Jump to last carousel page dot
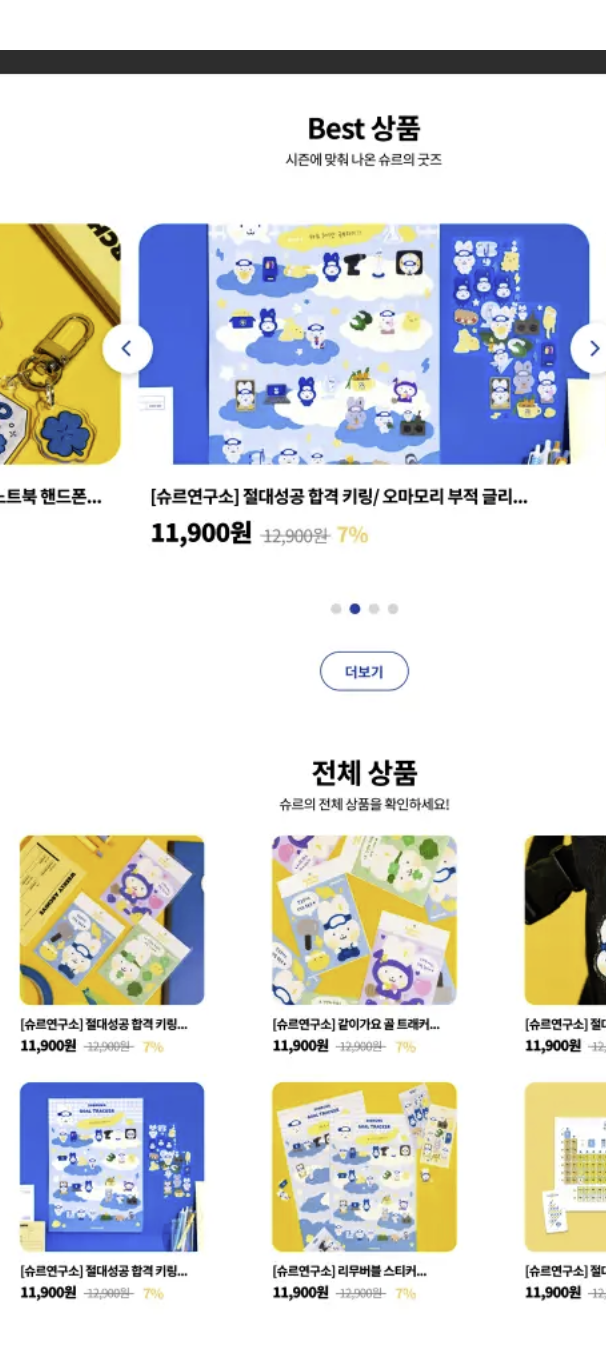Screen dimensions: 606x1370 (x=393, y=608)
